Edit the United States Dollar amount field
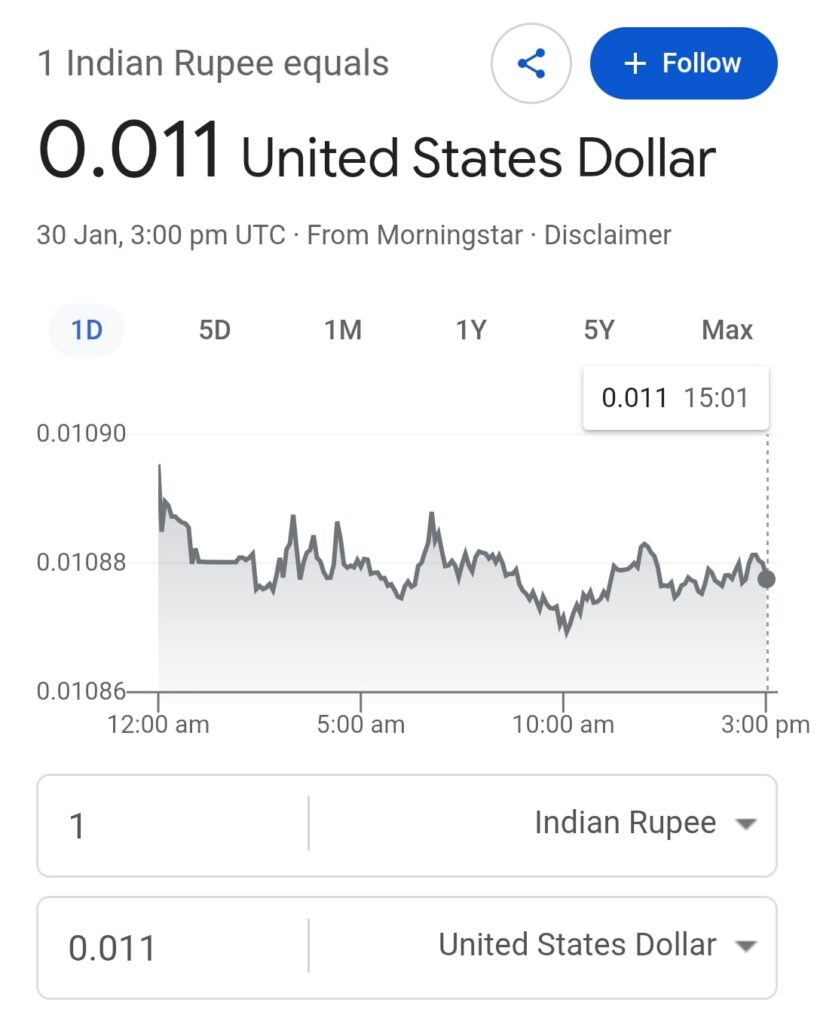The width and height of the screenshot is (814, 1024). tap(170, 947)
